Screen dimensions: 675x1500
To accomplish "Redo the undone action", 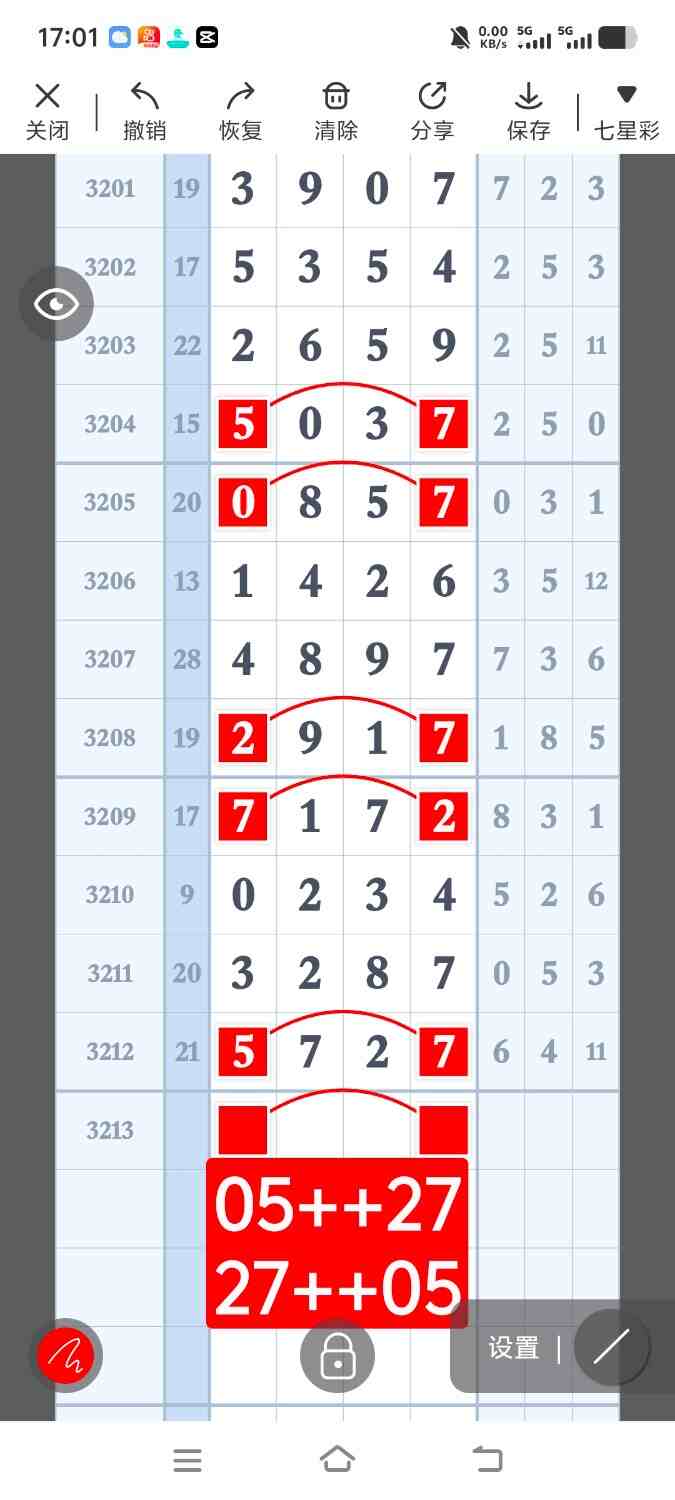I will tap(240, 111).
